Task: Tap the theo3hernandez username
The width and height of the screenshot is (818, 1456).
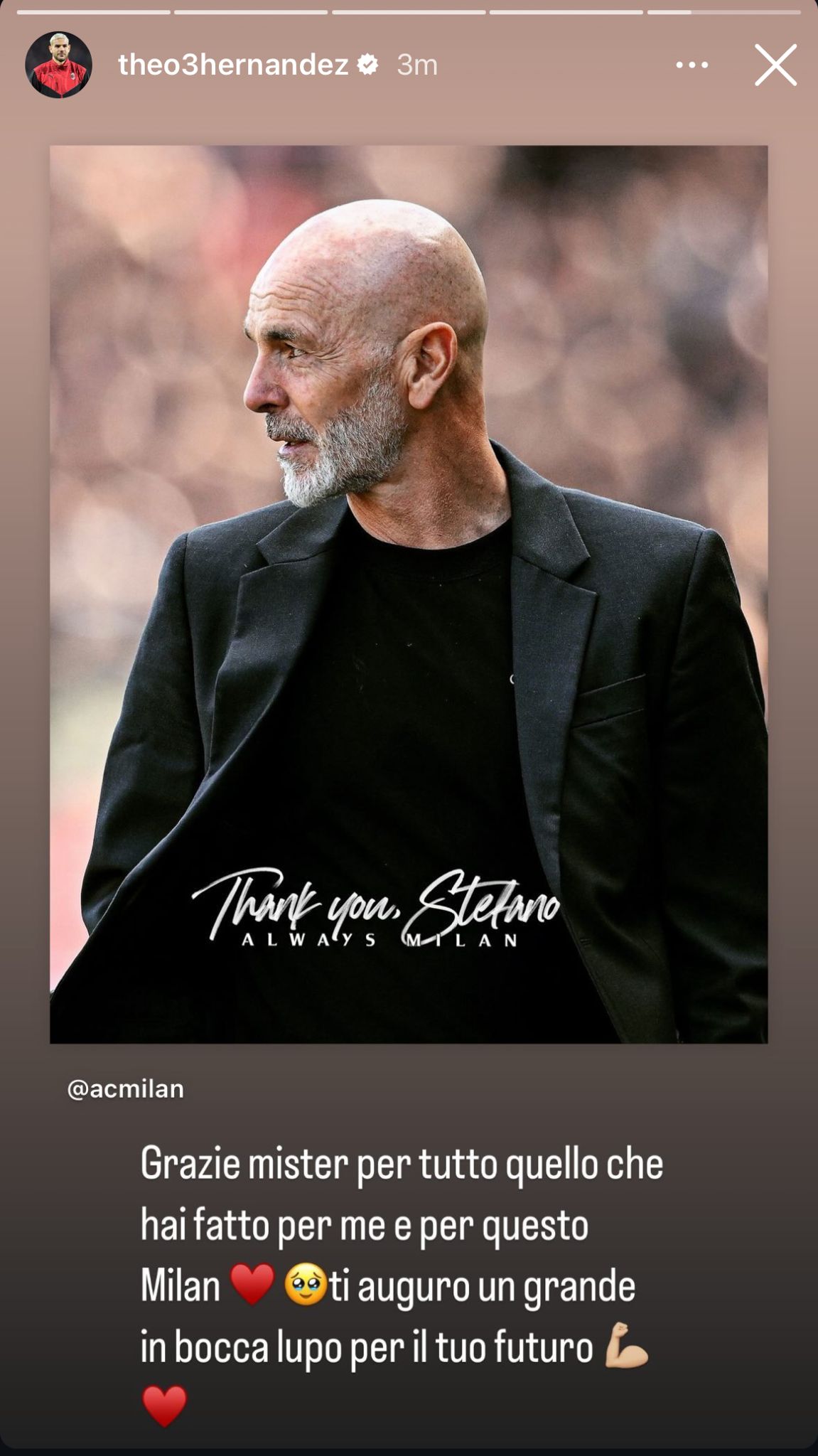Action: coord(232,65)
